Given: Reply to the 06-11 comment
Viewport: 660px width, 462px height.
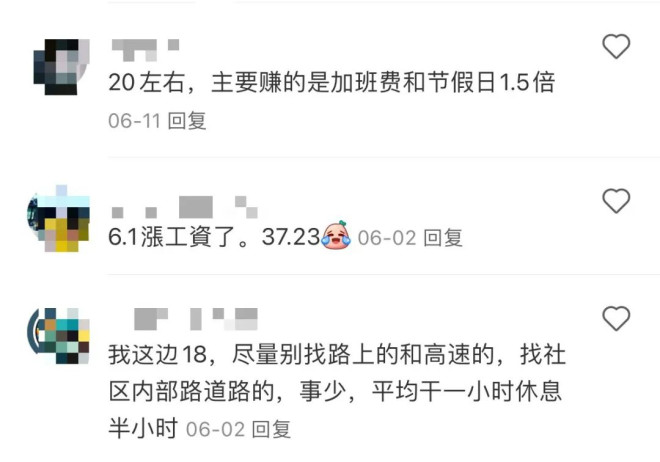Looking at the screenshot, I should [x=187, y=120].
